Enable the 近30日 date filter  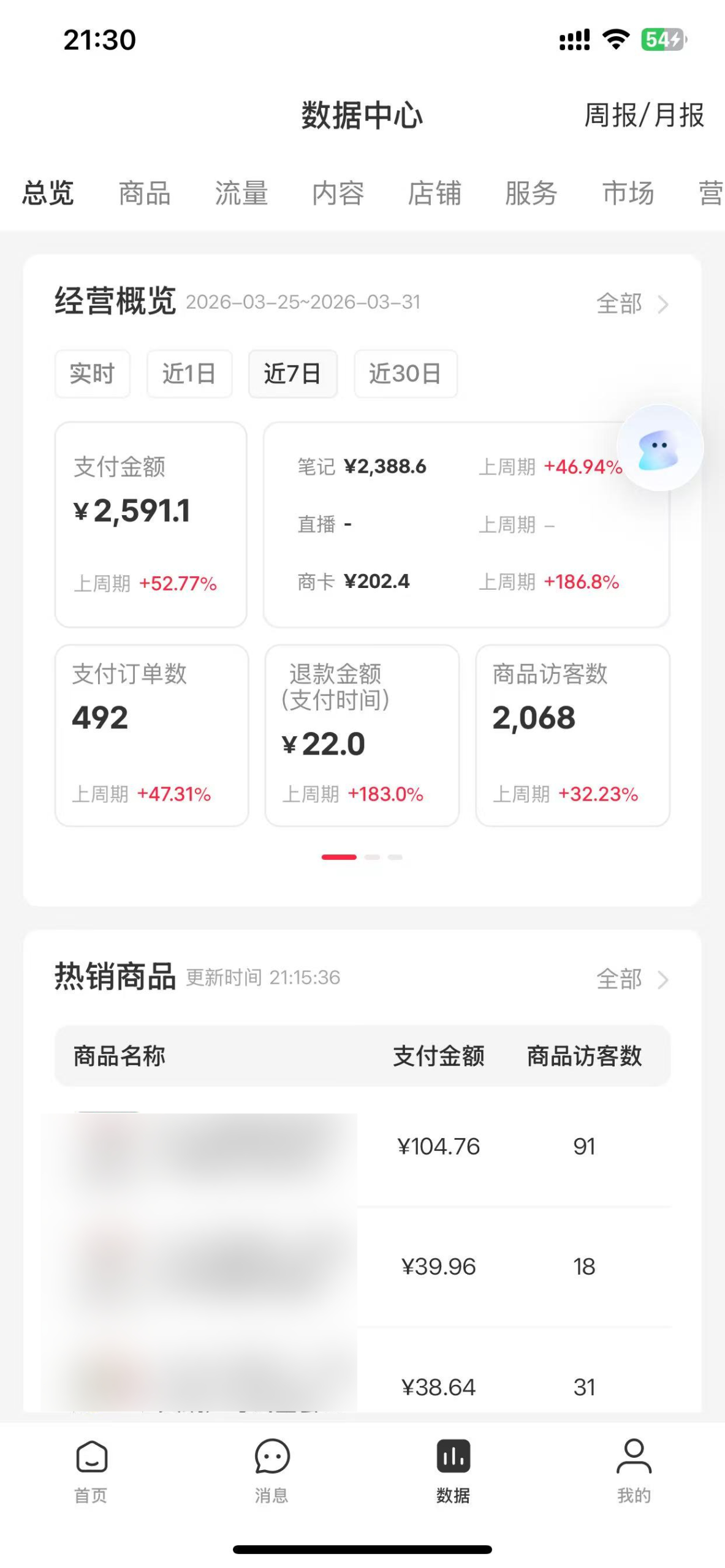(x=405, y=374)
